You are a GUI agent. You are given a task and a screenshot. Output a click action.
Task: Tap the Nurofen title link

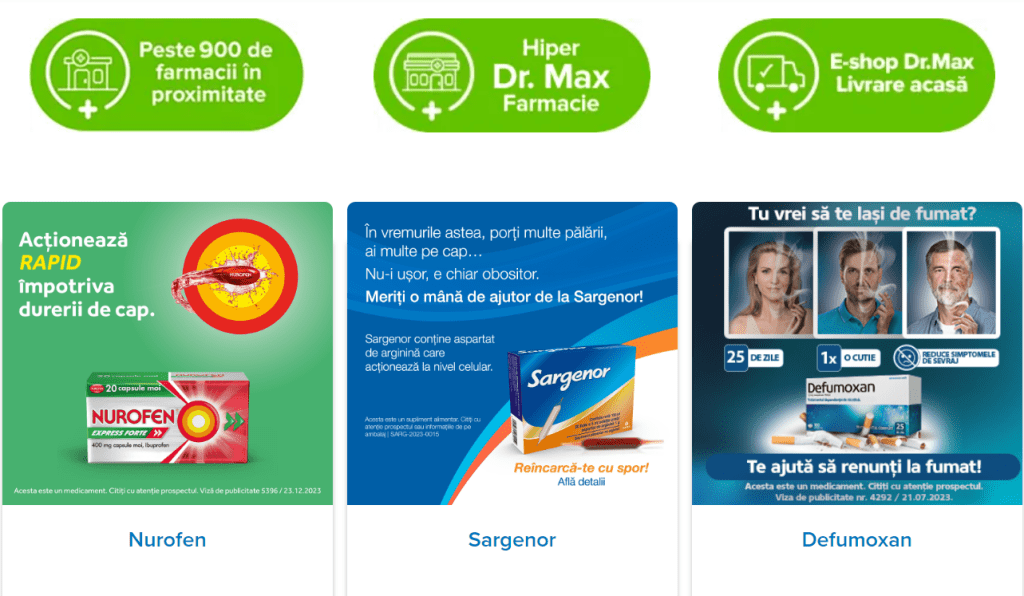167,540
